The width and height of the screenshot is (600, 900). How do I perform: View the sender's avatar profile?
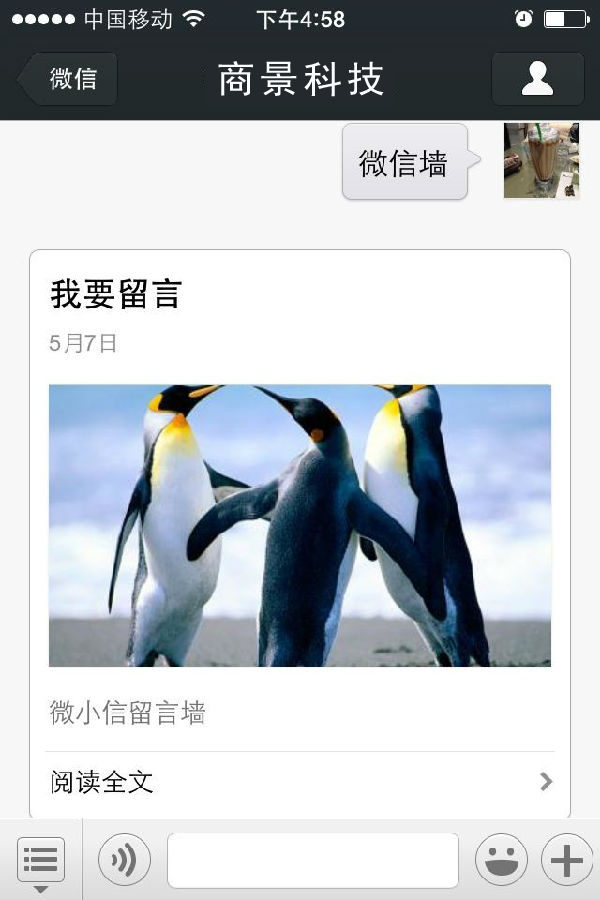(x=541, y=161)
